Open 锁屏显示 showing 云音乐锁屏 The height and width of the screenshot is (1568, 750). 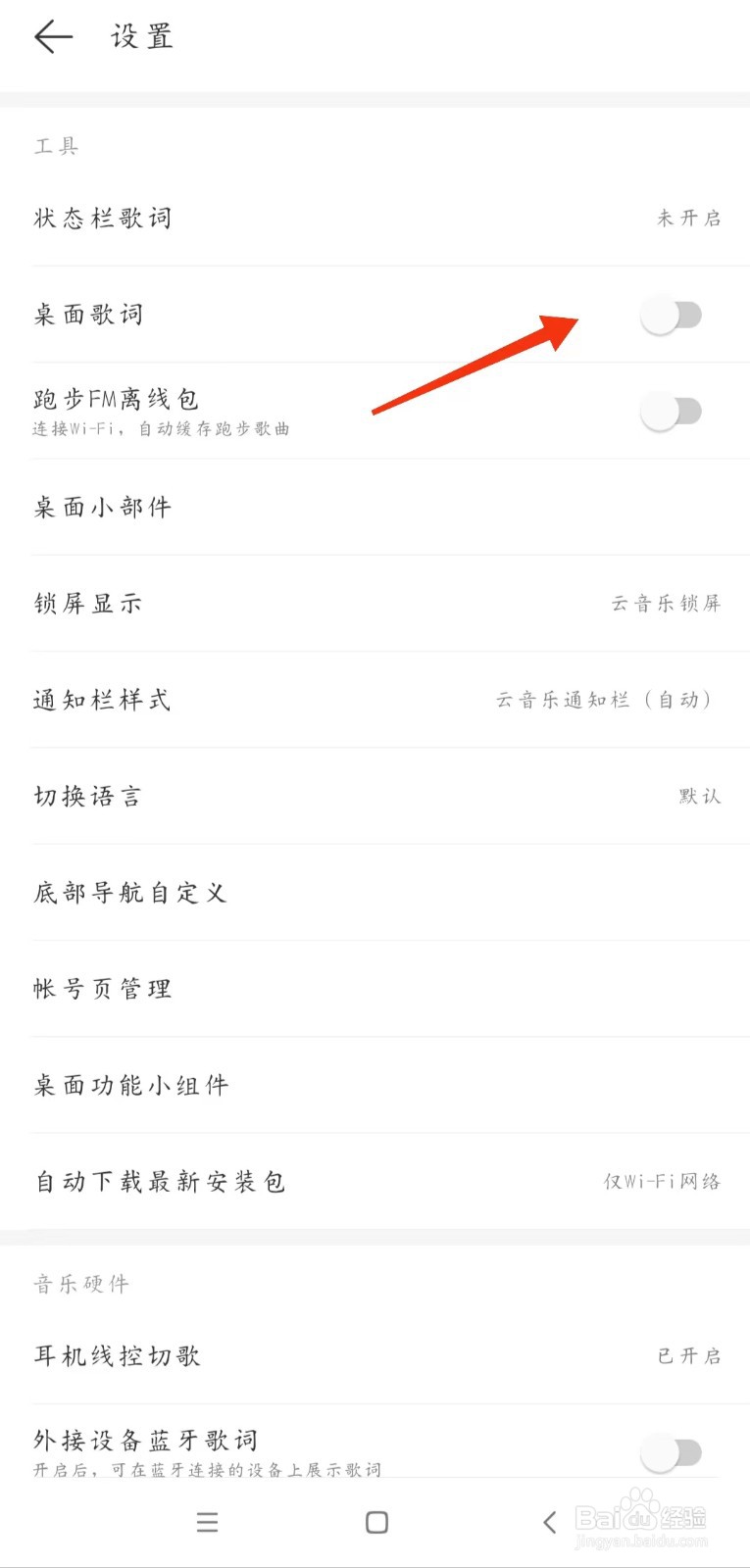375,604
